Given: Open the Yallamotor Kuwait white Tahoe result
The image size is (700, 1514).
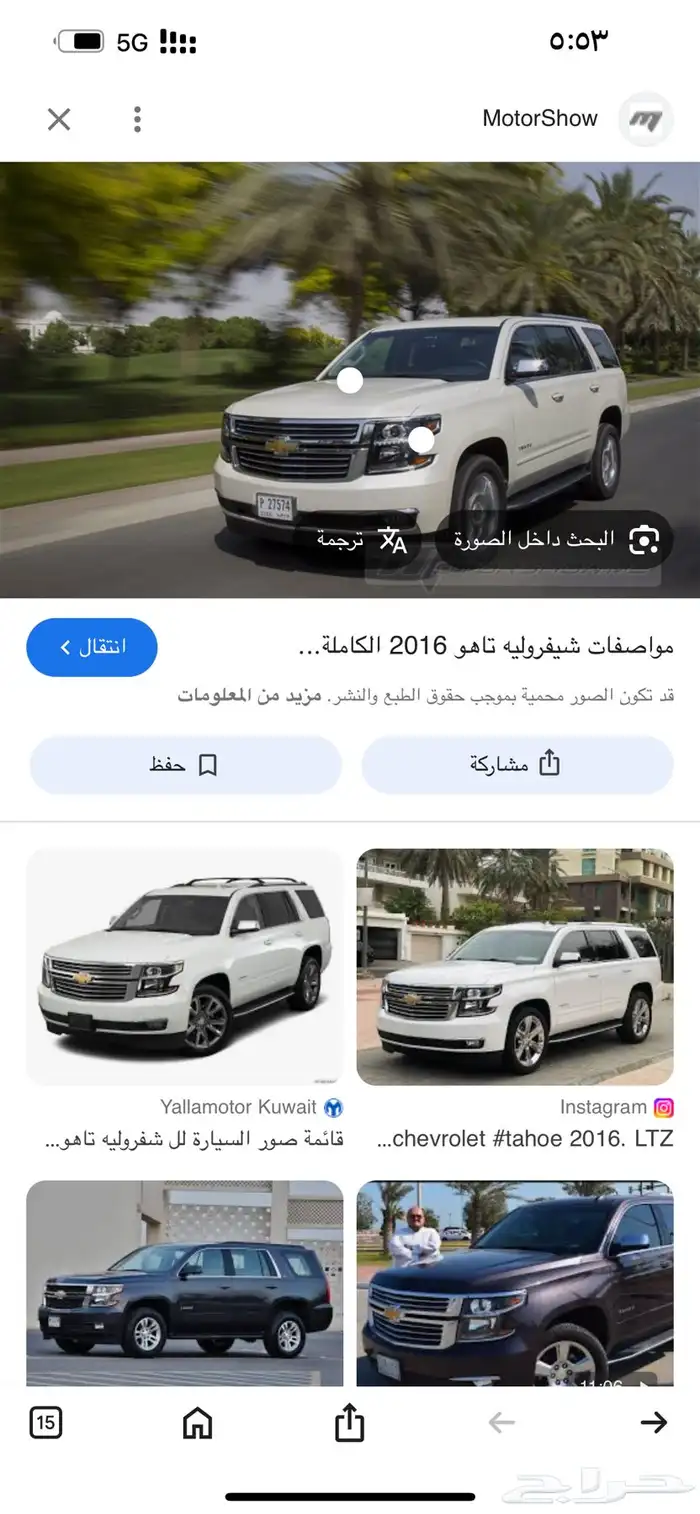Looking at the screenshot, I should point(185,967).
